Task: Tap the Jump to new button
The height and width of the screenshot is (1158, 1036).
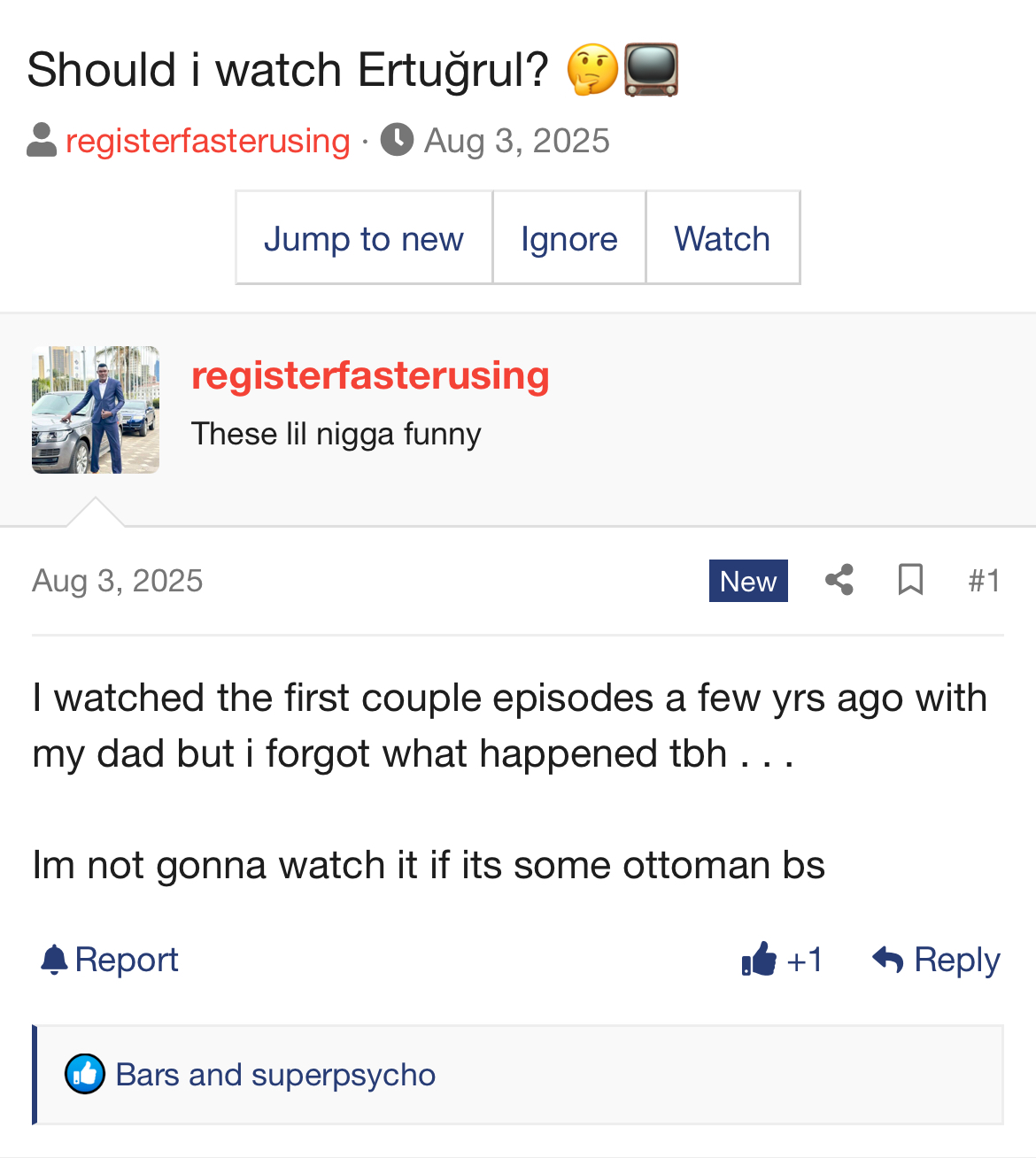Action: [363, 238]
